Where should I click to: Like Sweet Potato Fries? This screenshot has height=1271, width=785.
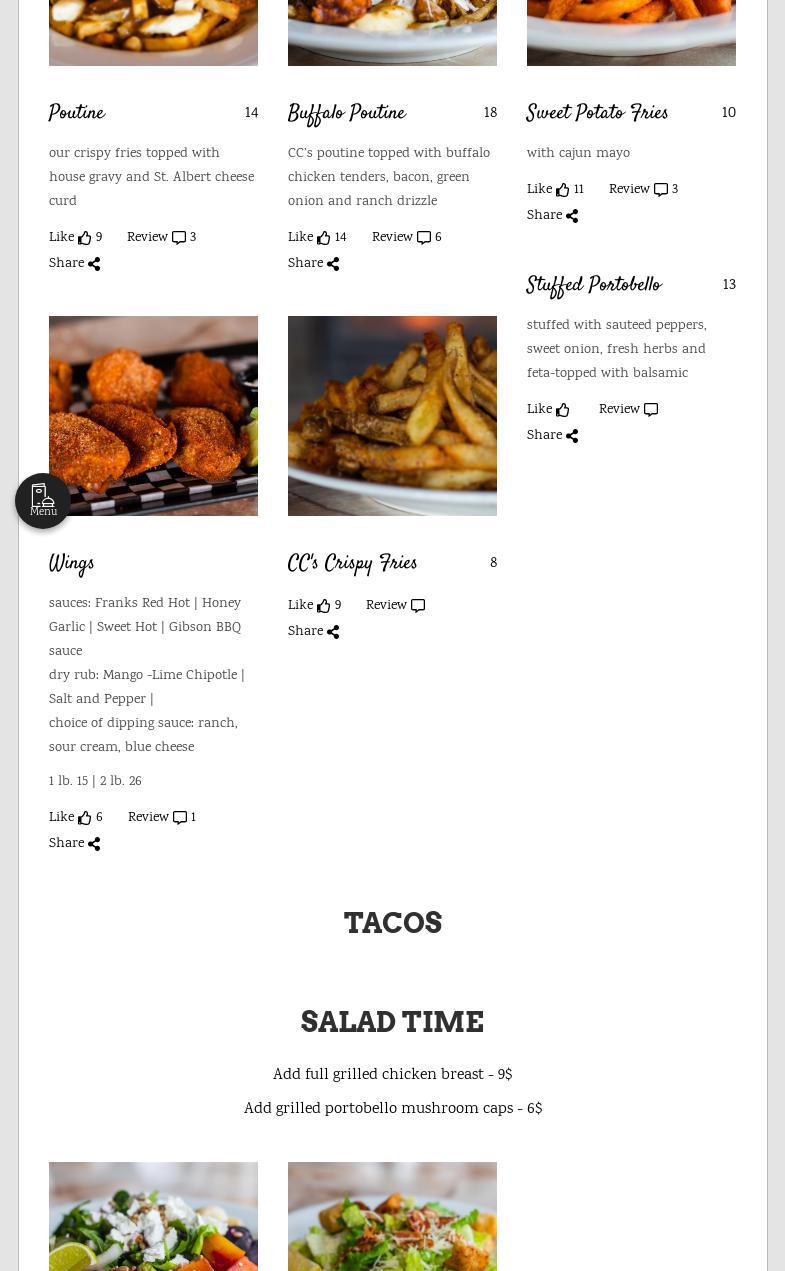[x=555, y=190]
